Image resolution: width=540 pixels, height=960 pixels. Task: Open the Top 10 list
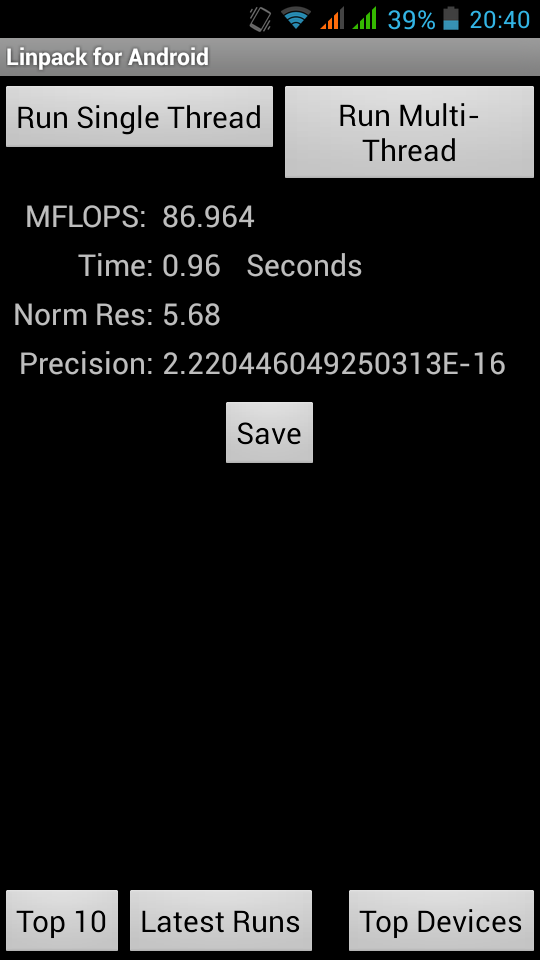62,921
